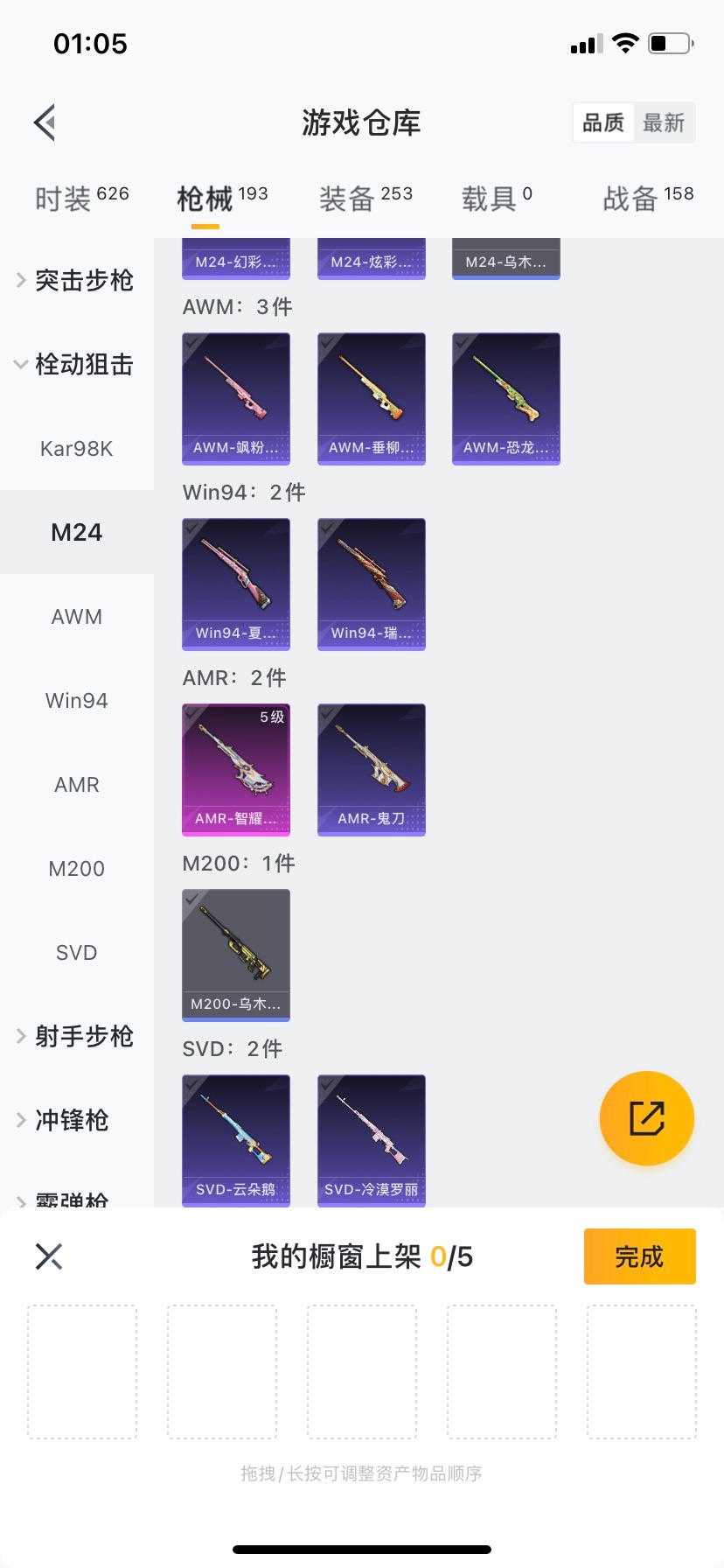
Task: Go back using the top-left arrow
Action: tap(45, 122)
